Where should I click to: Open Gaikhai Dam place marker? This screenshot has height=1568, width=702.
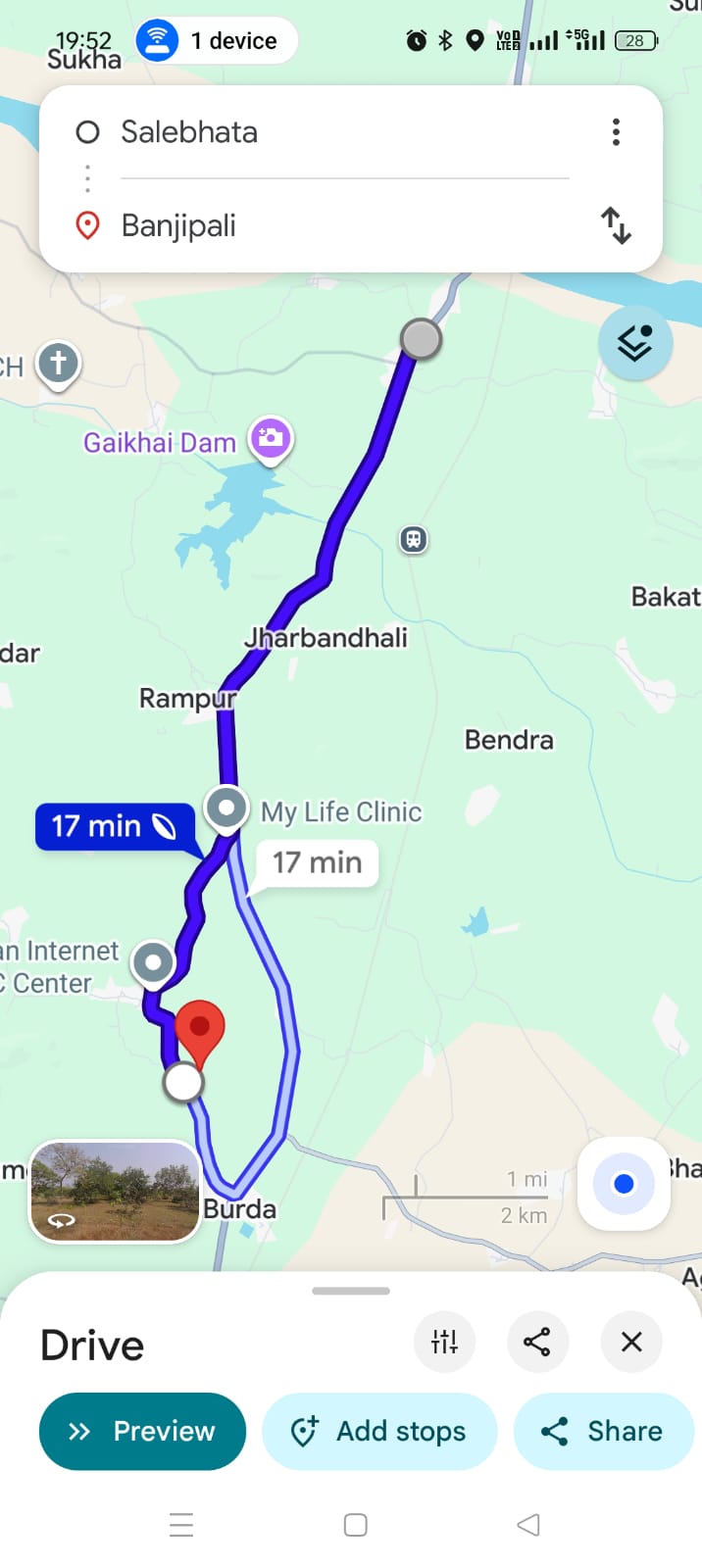[271, 438]
